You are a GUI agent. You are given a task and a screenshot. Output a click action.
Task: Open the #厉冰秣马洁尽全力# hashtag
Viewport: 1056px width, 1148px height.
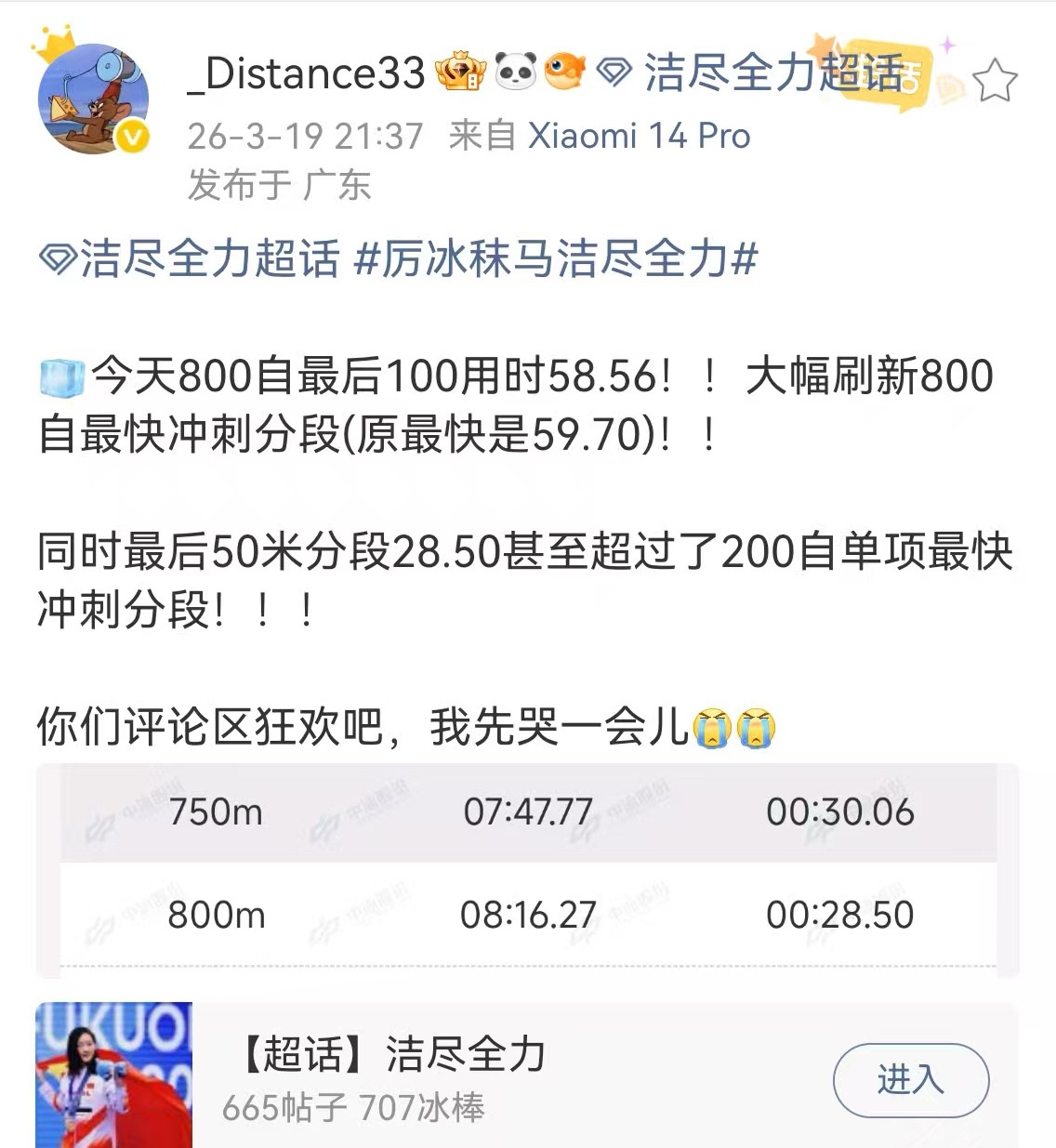(556, 258)
